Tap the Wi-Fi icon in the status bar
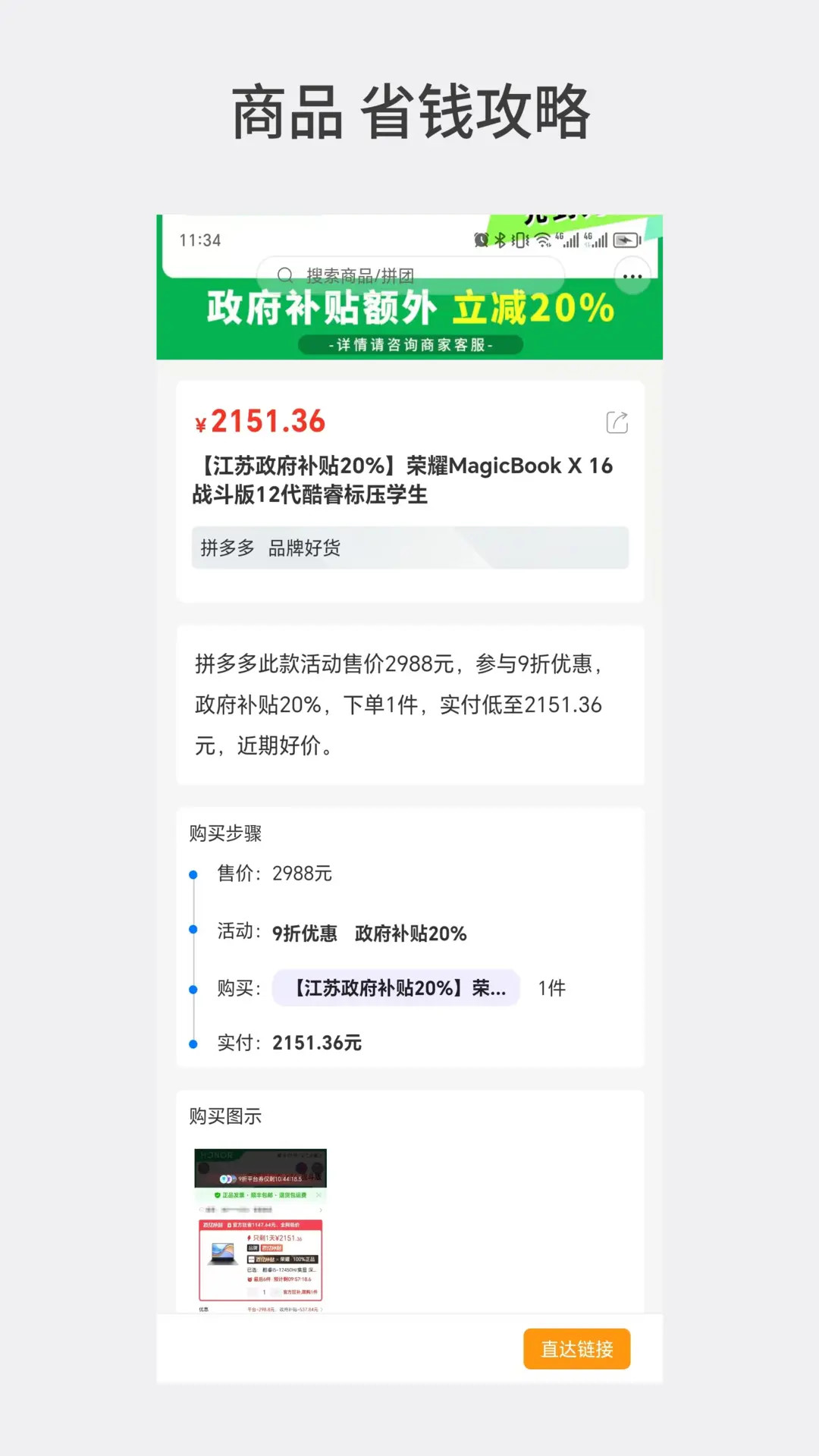This screenshot has width=819, height=1456. pyautogui.click(x=543, y=240)
